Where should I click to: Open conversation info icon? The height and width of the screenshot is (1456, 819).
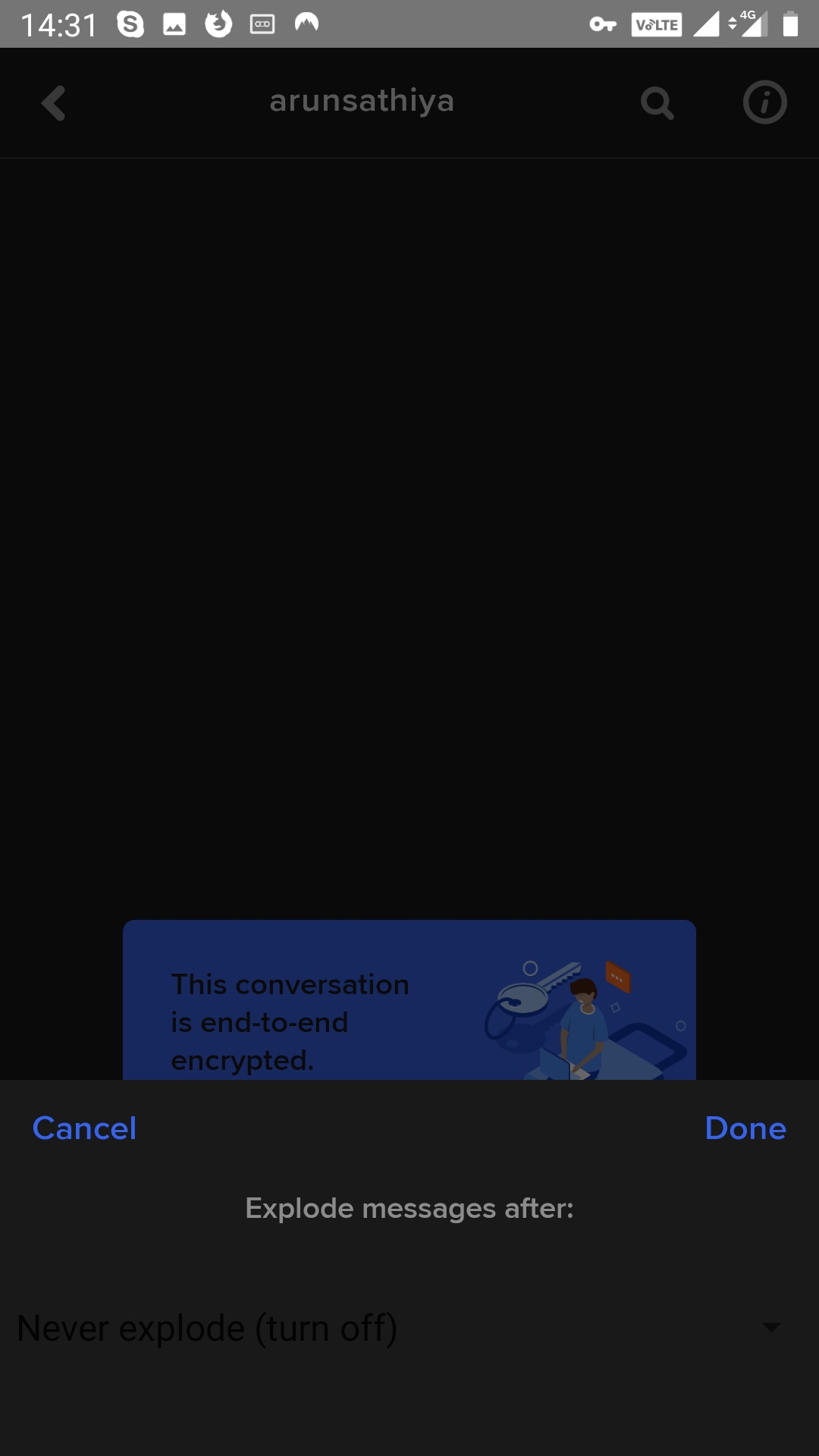pos(764,102)
